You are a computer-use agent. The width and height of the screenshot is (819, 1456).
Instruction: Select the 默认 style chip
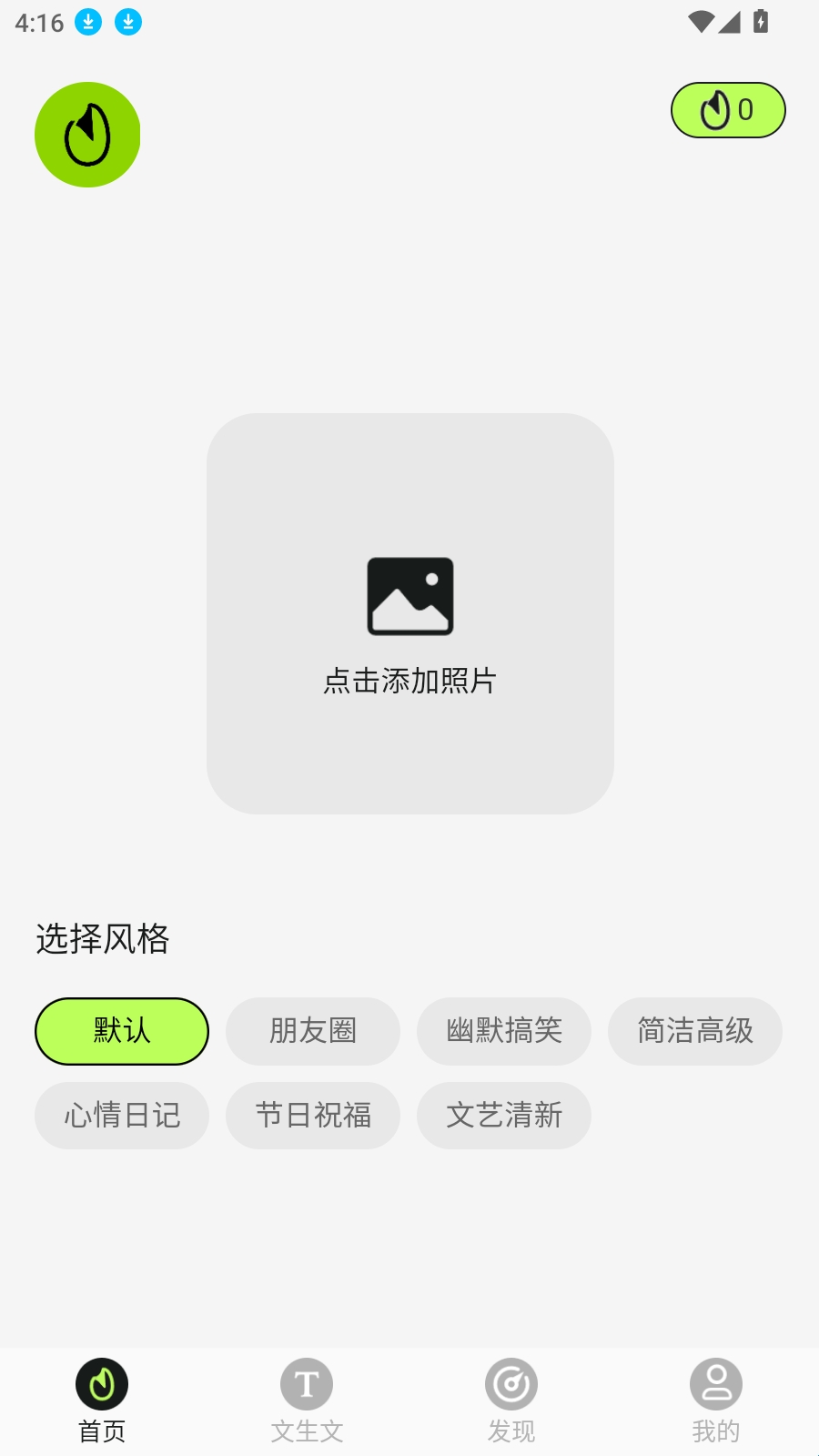click(x=122, y=1031)
